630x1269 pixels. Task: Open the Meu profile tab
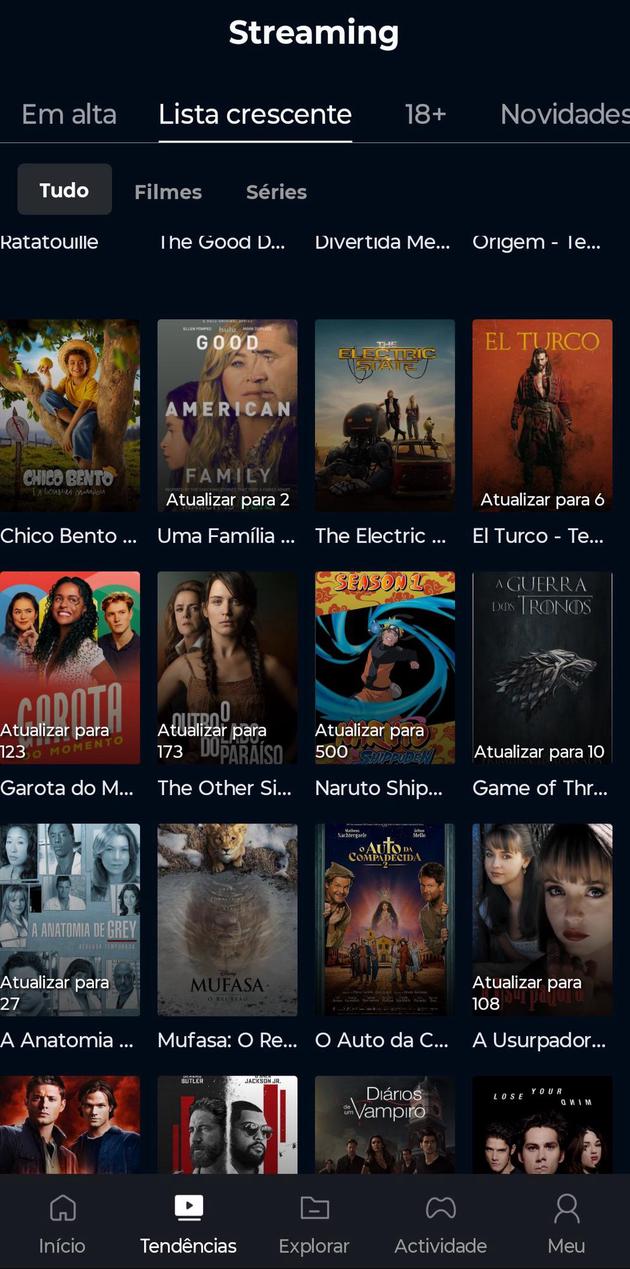pos(566,1224)
